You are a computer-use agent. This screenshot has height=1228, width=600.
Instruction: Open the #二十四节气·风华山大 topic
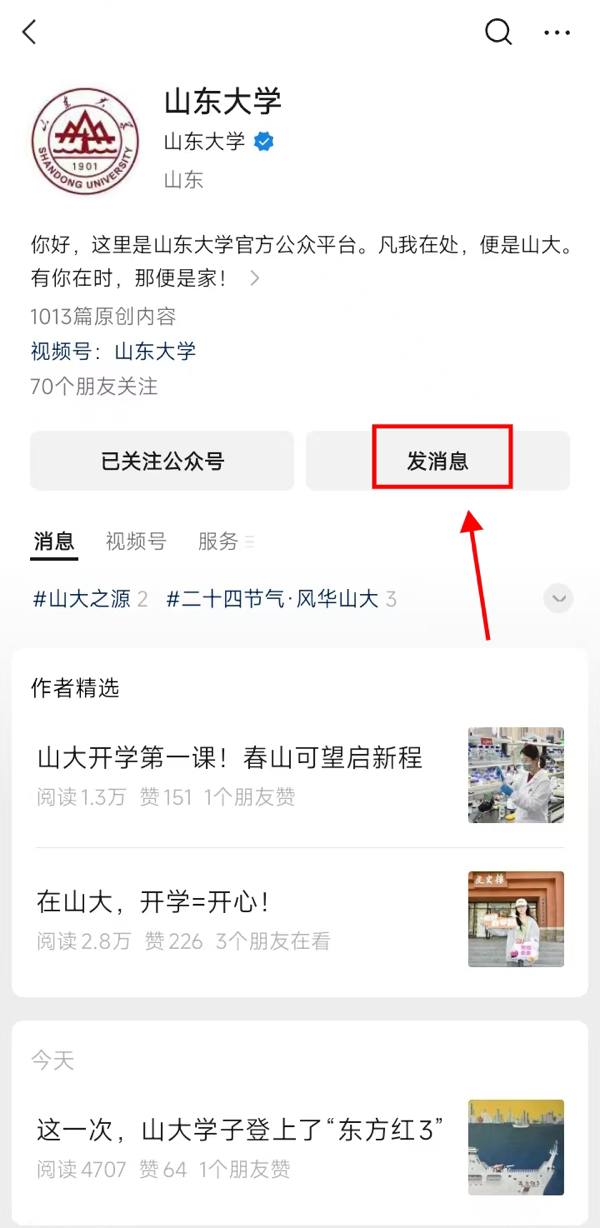272,599
